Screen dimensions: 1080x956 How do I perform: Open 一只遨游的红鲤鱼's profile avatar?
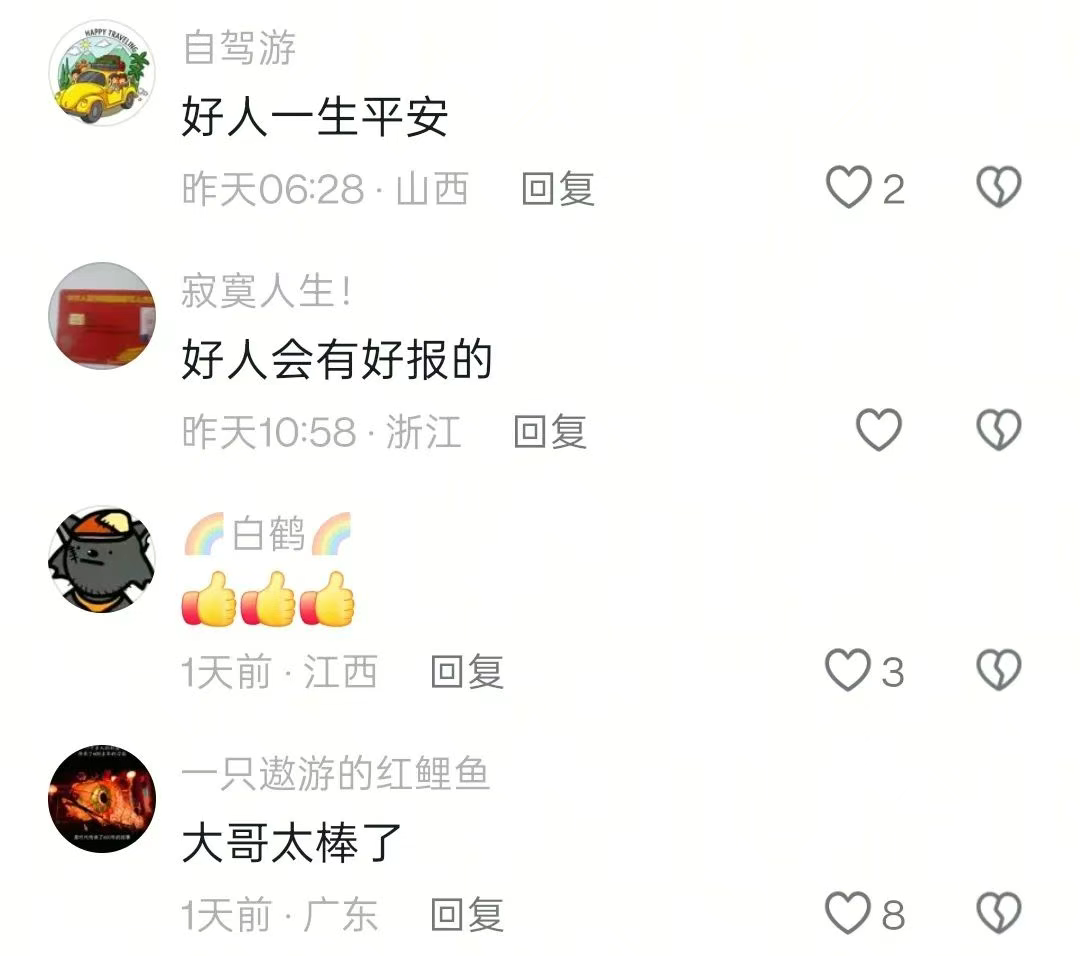tap(102, 799)
